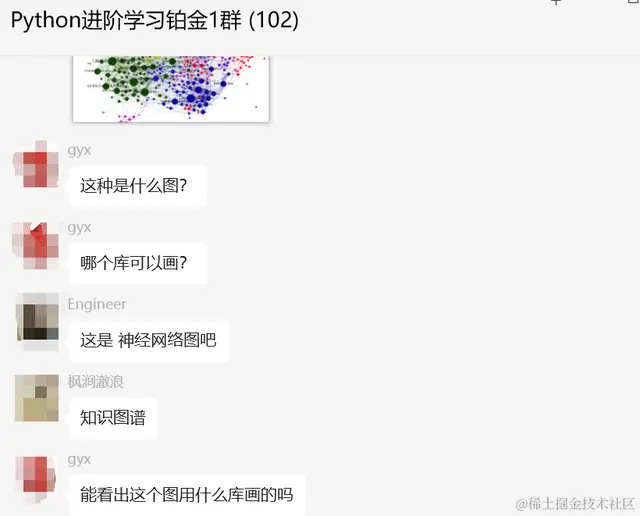Open Engineer's profile avatar
This screenshot has height=516, width=640.
(37, 320)
